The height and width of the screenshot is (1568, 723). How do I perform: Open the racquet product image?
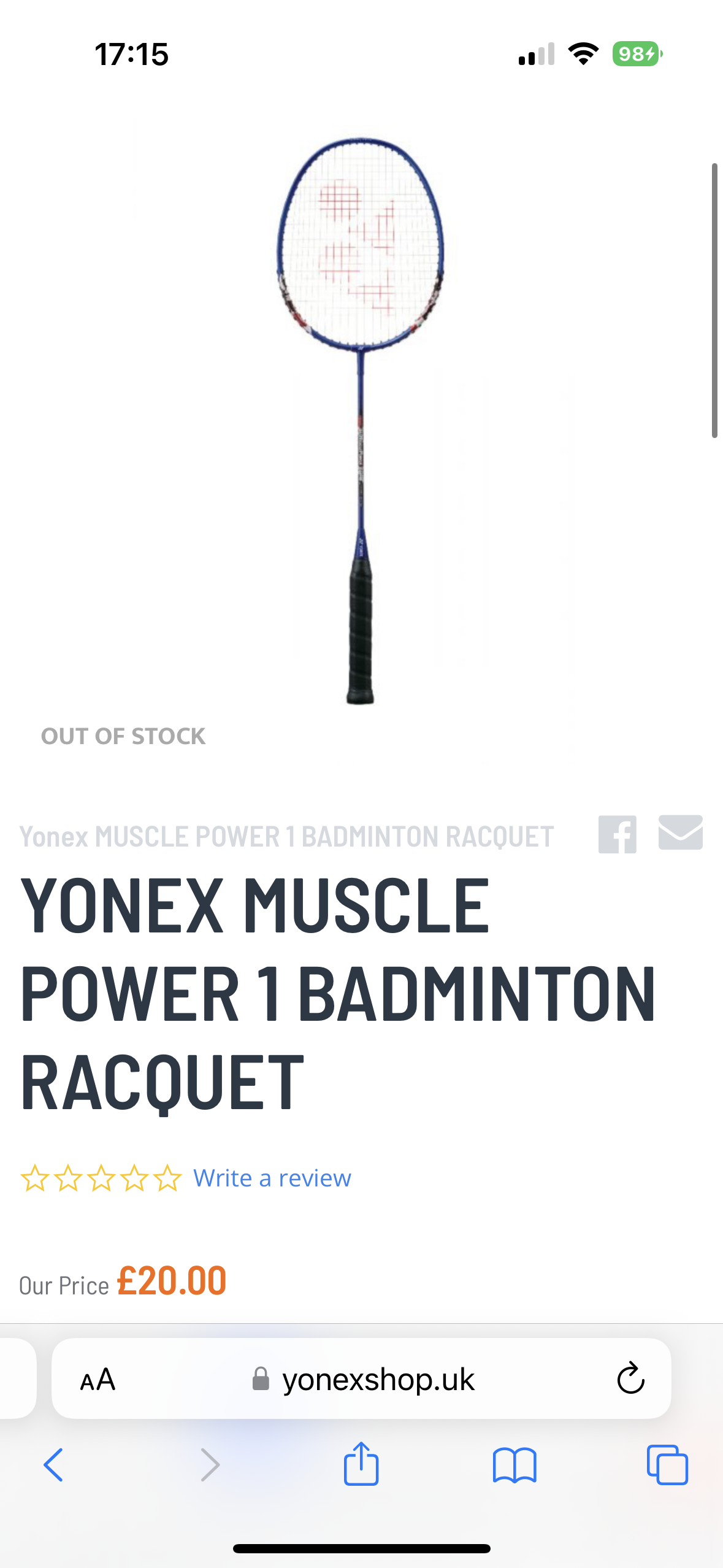361,421
